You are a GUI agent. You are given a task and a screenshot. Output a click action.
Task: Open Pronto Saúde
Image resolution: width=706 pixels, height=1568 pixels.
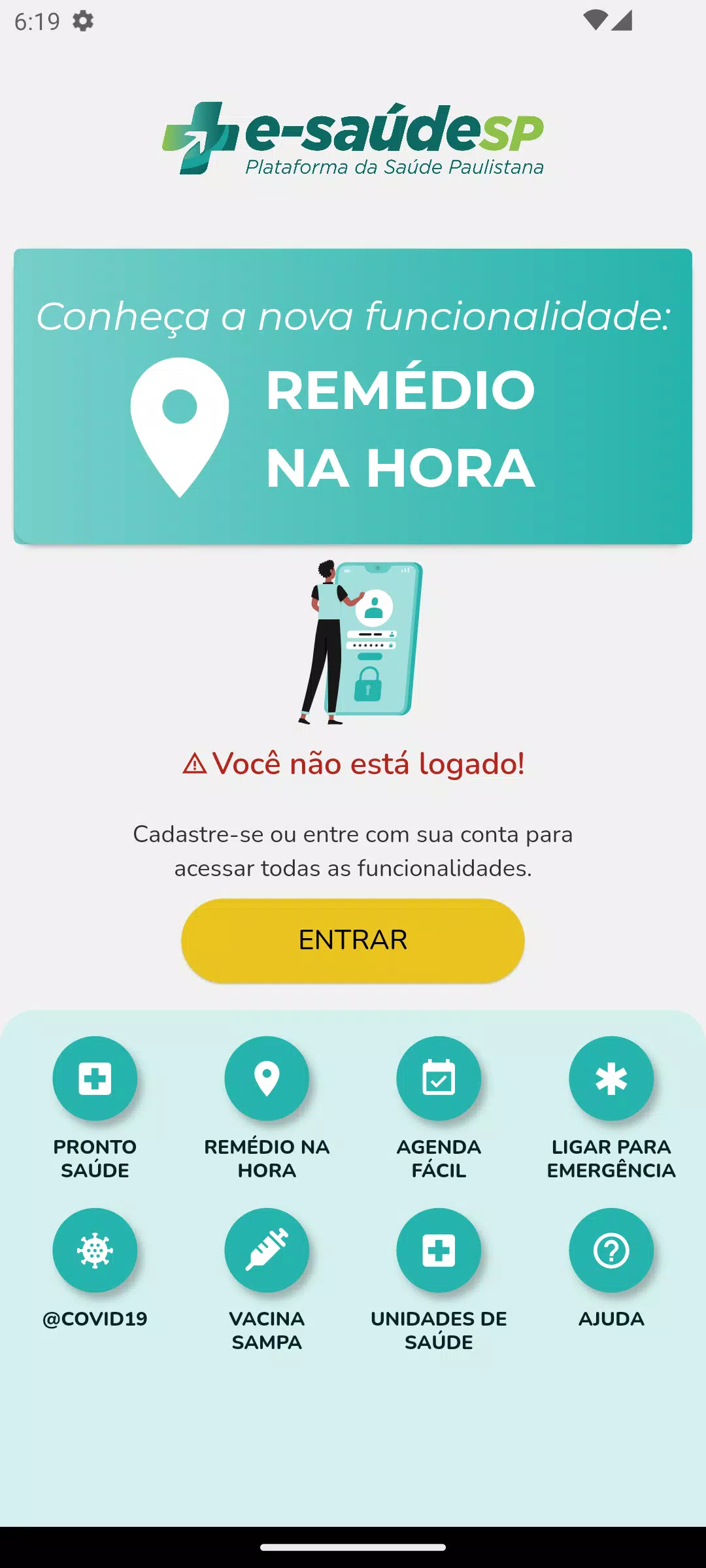click(95, 1079)
